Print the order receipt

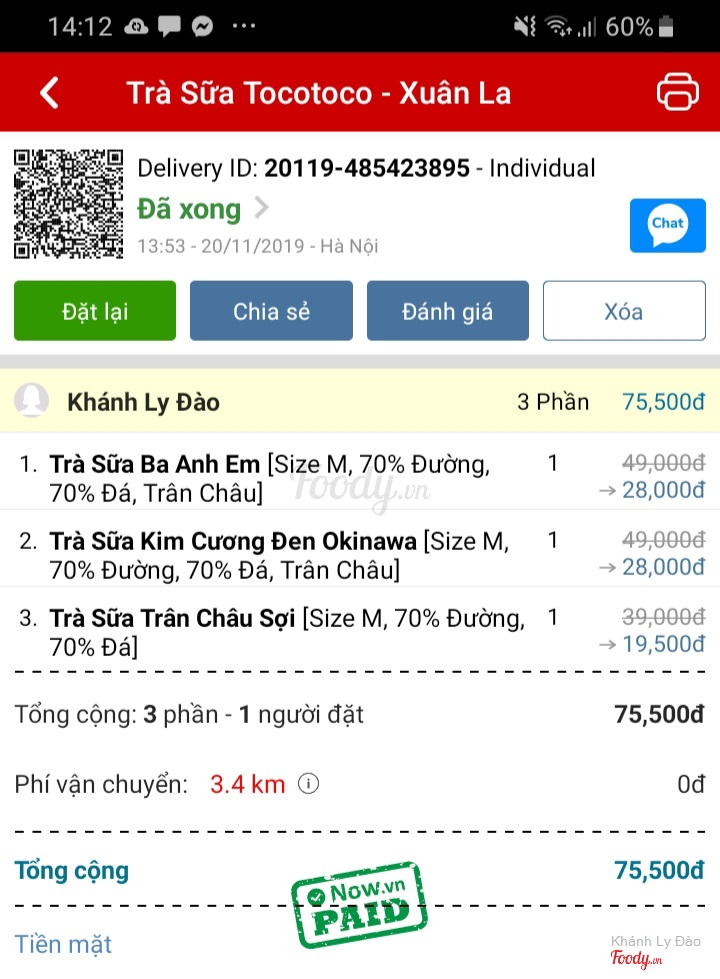(x=678, y=93)
